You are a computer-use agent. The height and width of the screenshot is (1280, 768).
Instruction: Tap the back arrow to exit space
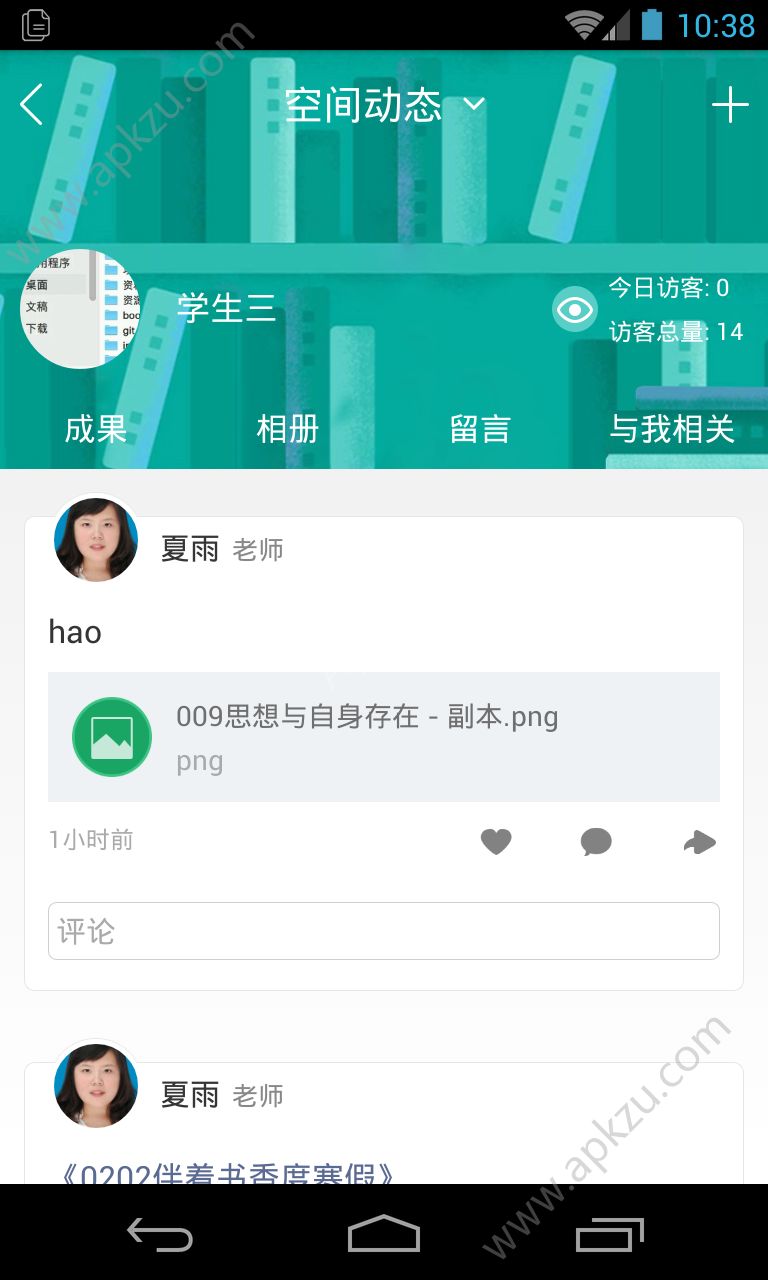click(x=30, y=103)
